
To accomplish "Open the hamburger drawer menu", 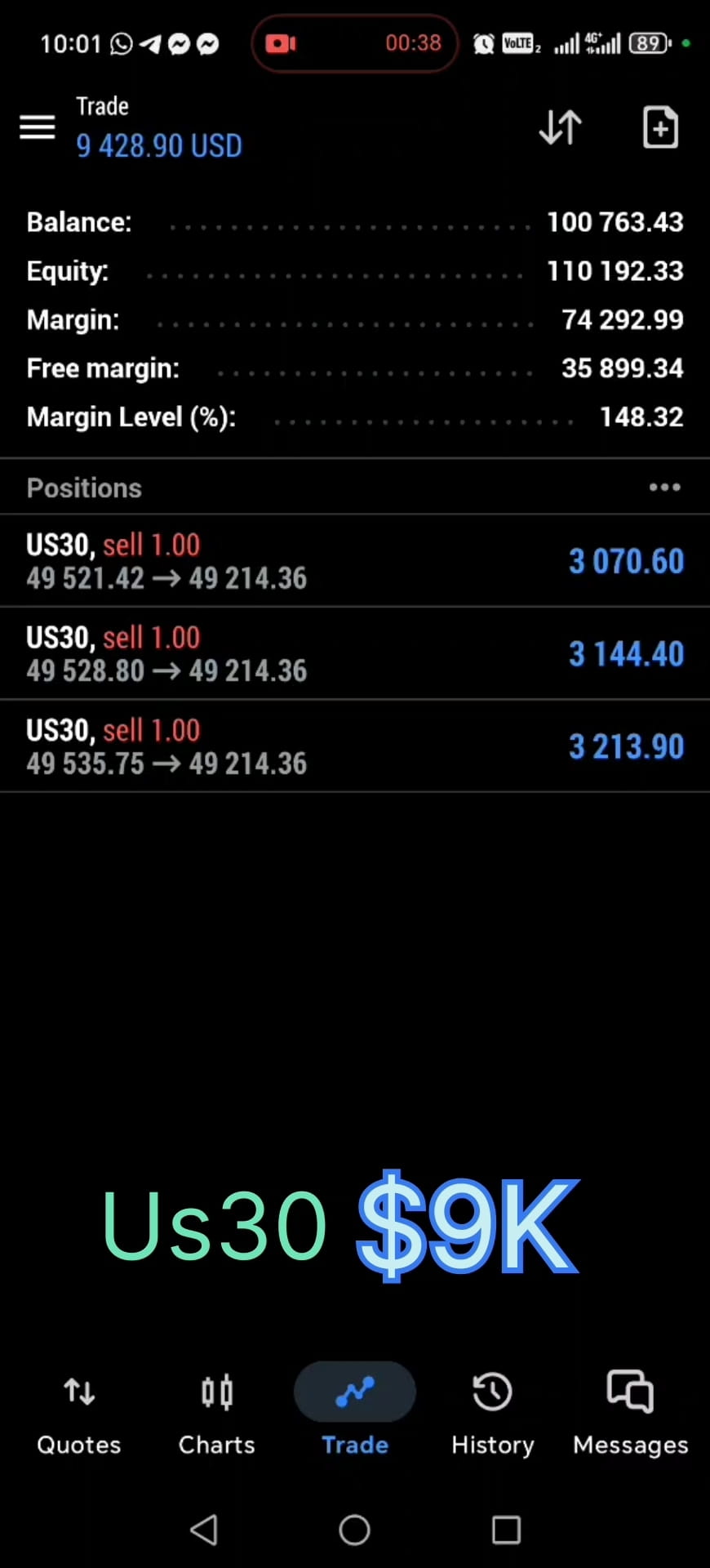I will coord(38,127).
